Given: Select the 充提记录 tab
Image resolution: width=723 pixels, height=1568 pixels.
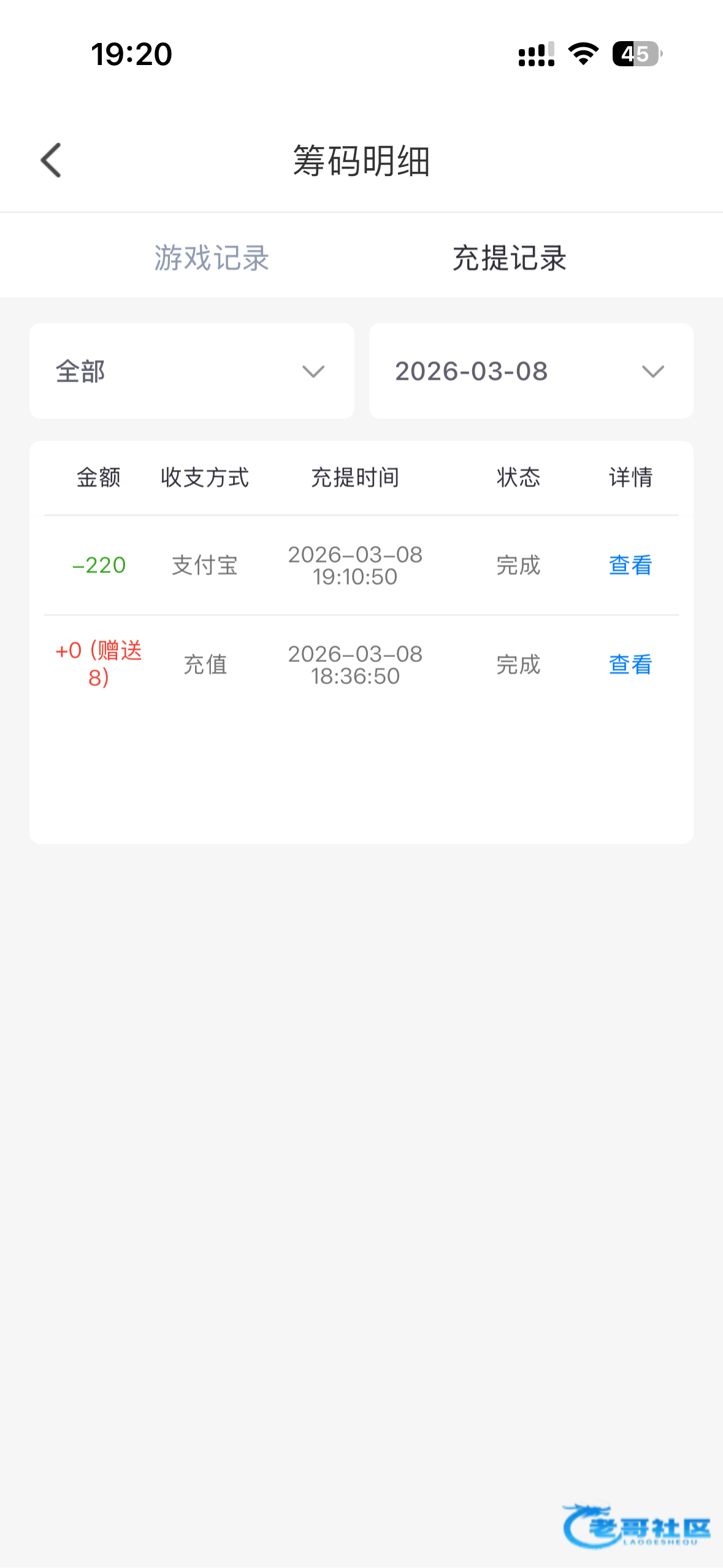Looking at the screenshot, I should 510,258.
